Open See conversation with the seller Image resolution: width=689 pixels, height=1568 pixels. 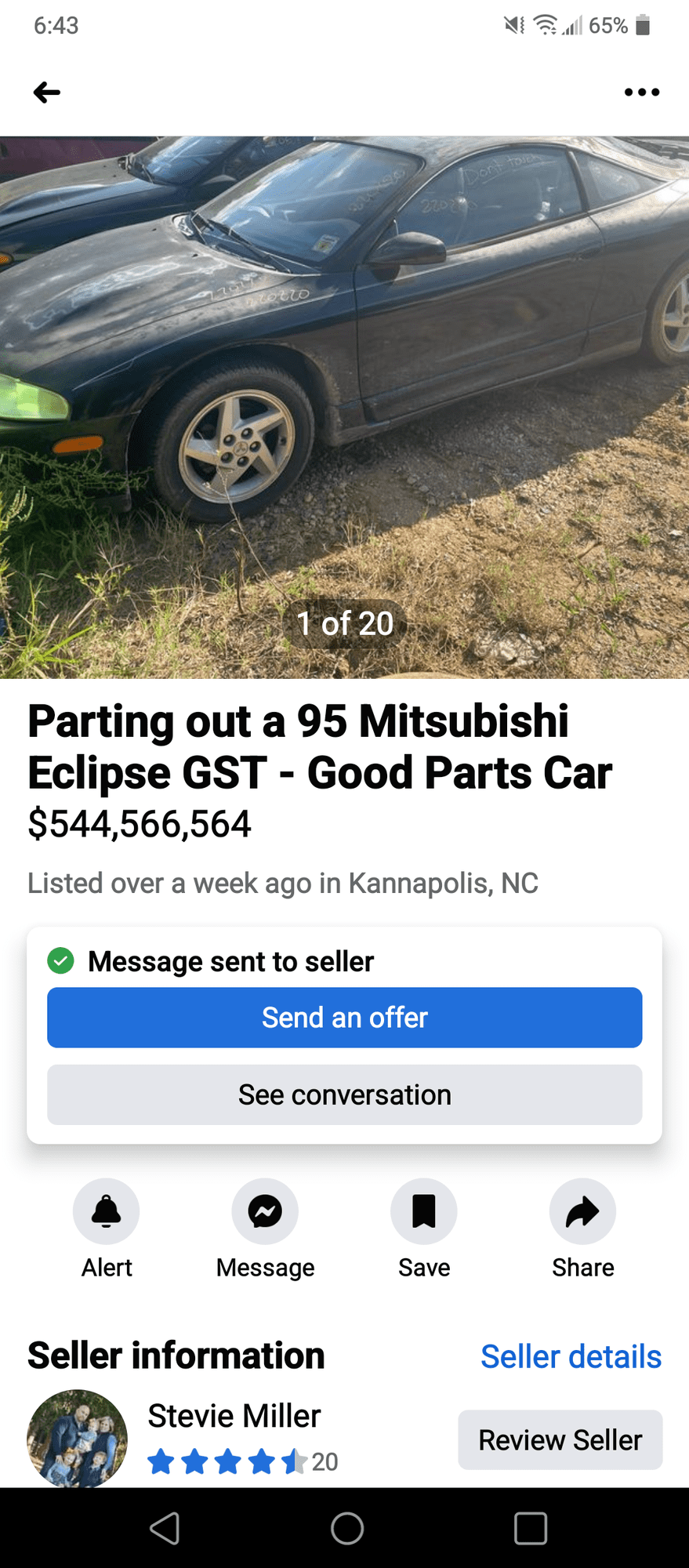pos(344,1094)
